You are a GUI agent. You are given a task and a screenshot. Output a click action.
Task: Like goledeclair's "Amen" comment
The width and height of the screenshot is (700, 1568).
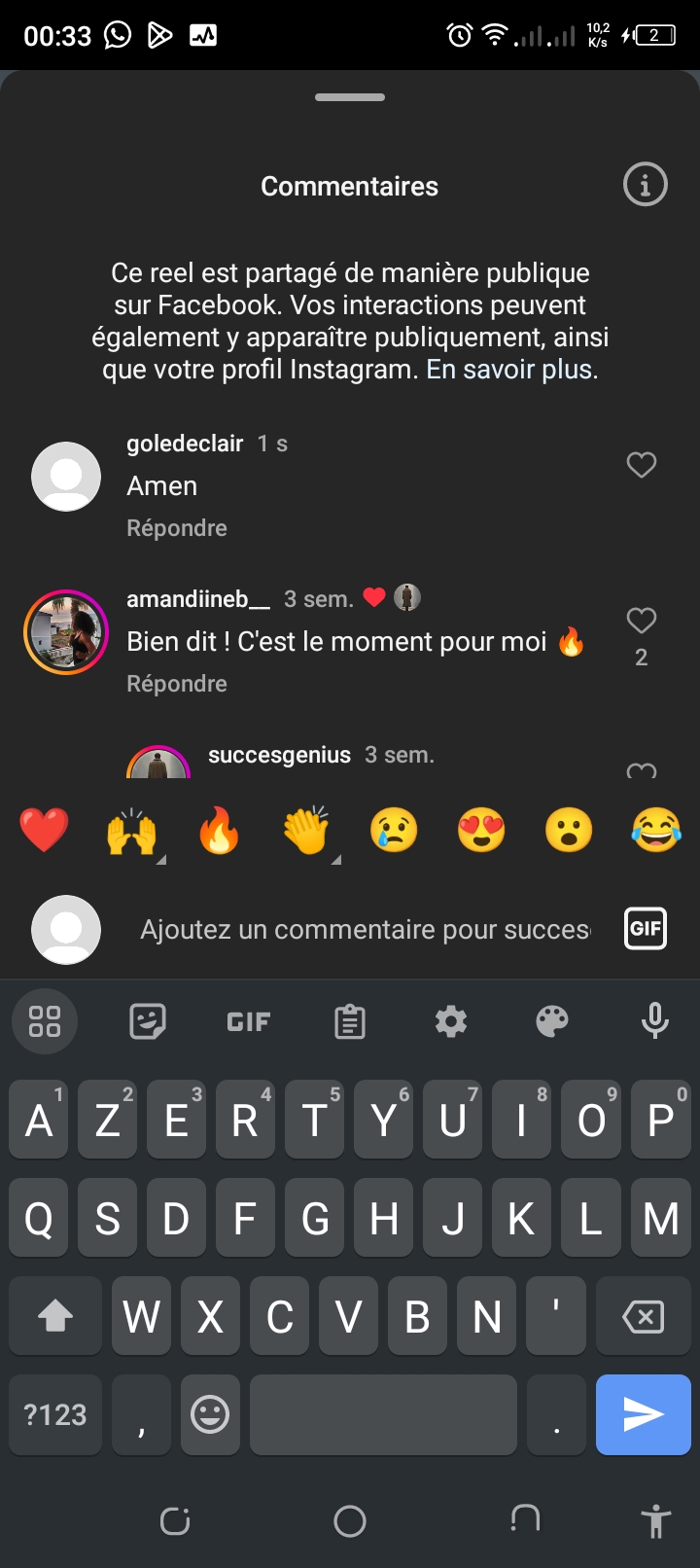[x=641, y=465]
